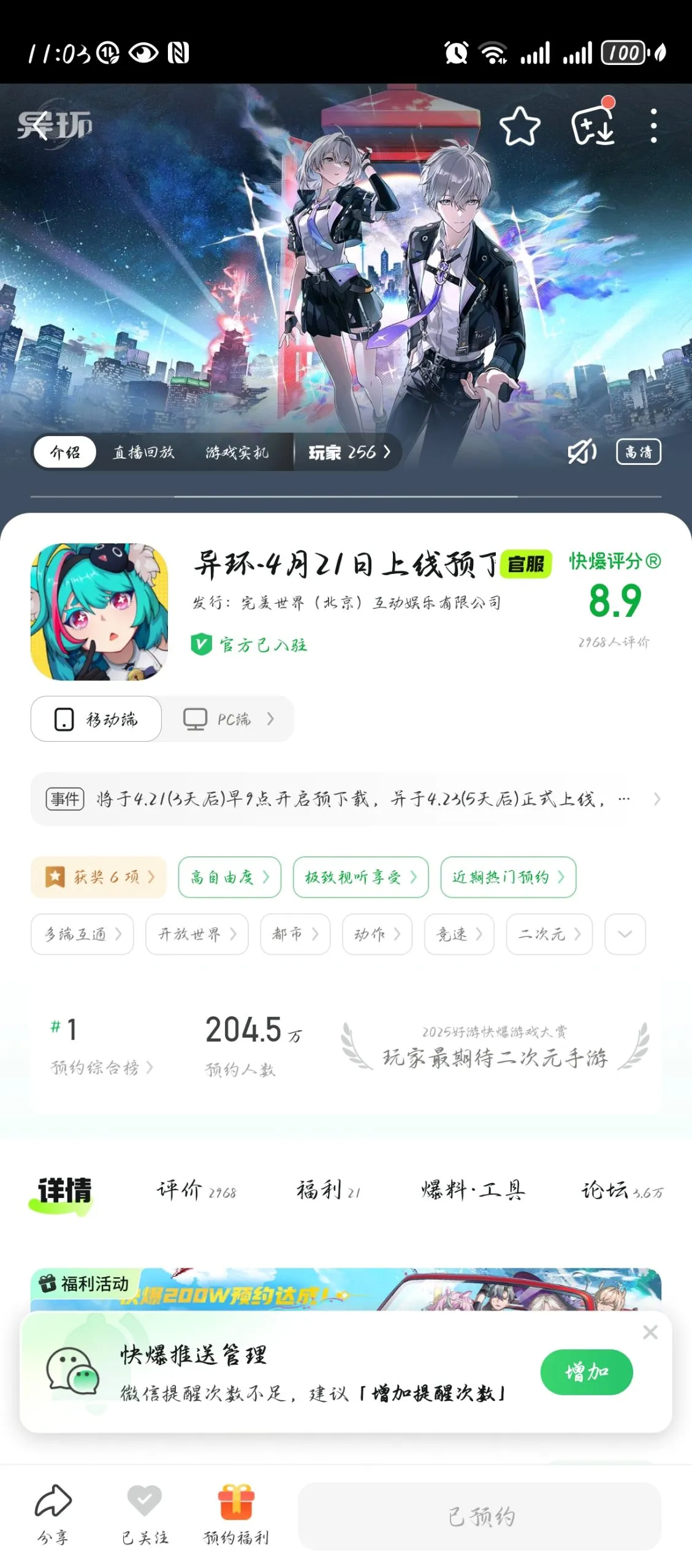Expand hidden tags with the down chevron
This screenshot has height=1568, width=692.
click(624, 935)
